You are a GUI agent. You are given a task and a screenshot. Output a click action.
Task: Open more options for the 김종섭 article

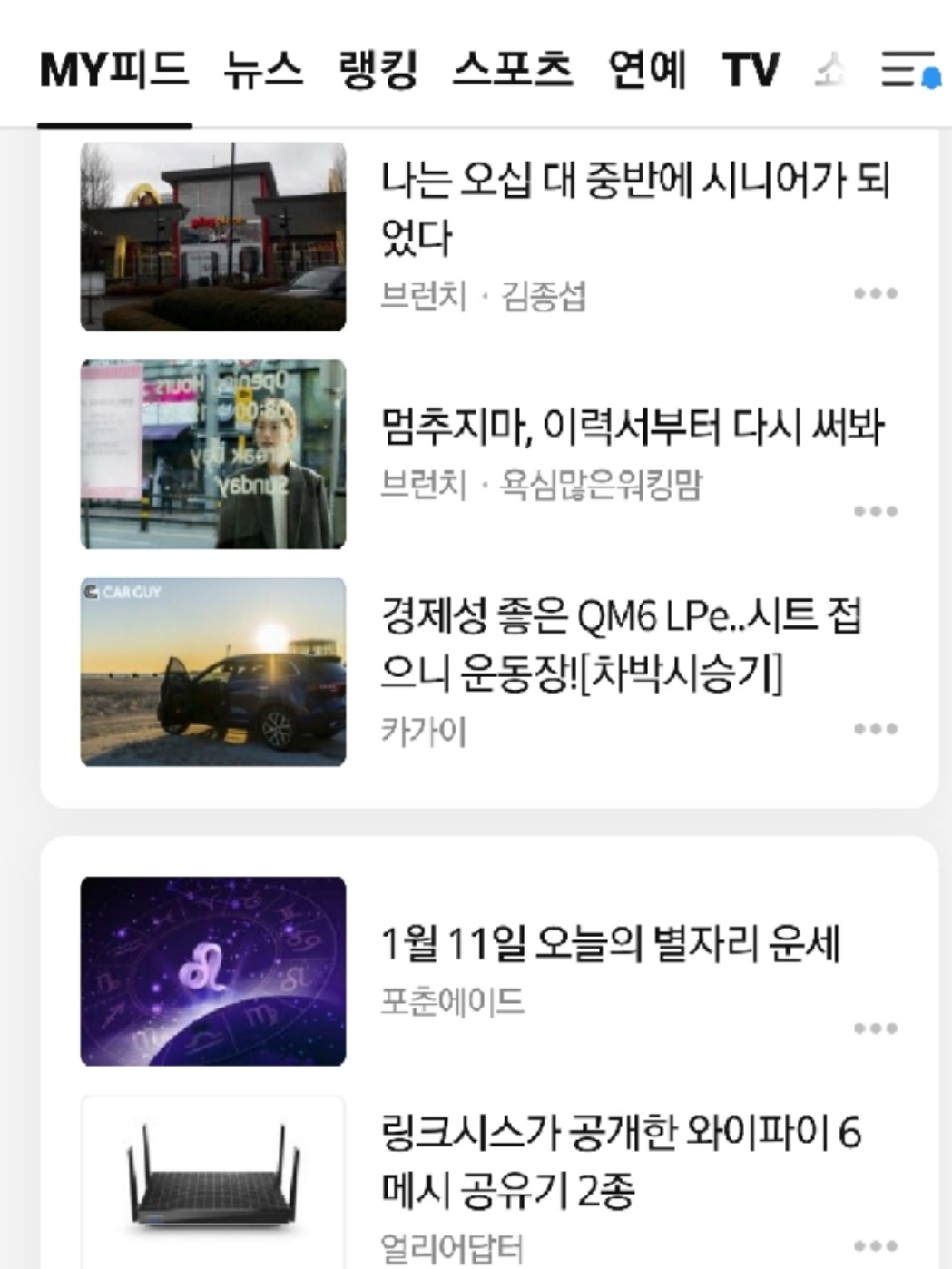point(876,294)
